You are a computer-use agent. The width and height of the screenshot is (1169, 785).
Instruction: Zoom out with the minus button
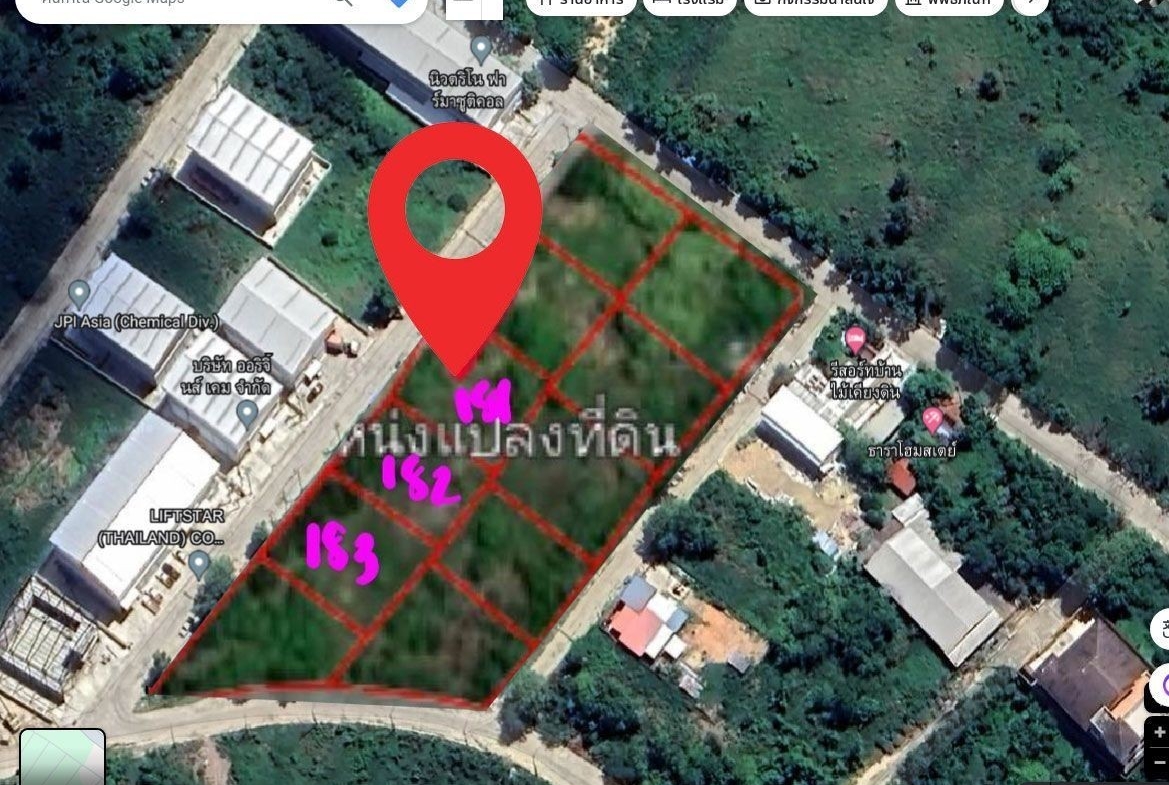coord(1159,762)
